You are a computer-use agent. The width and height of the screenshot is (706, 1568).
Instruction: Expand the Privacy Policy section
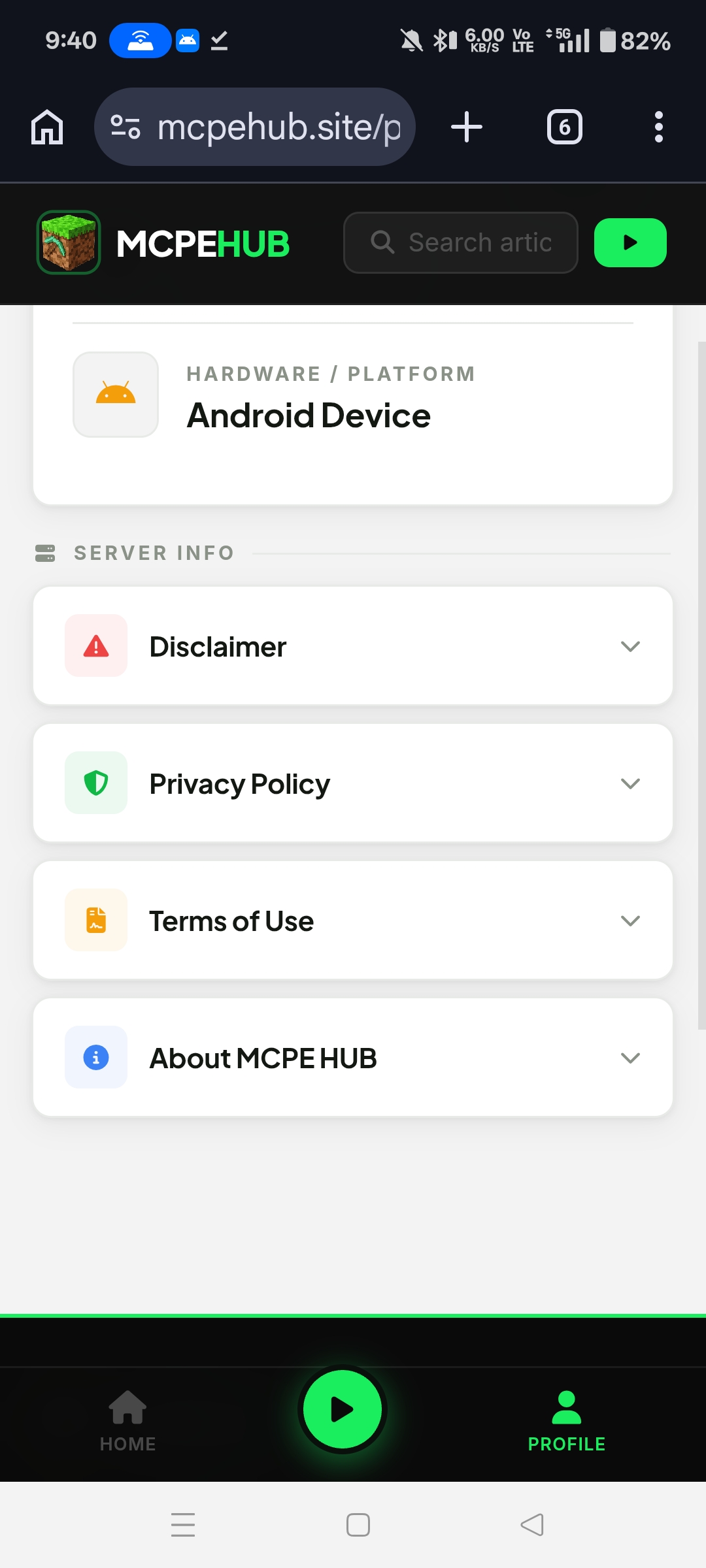coord(630,783)
